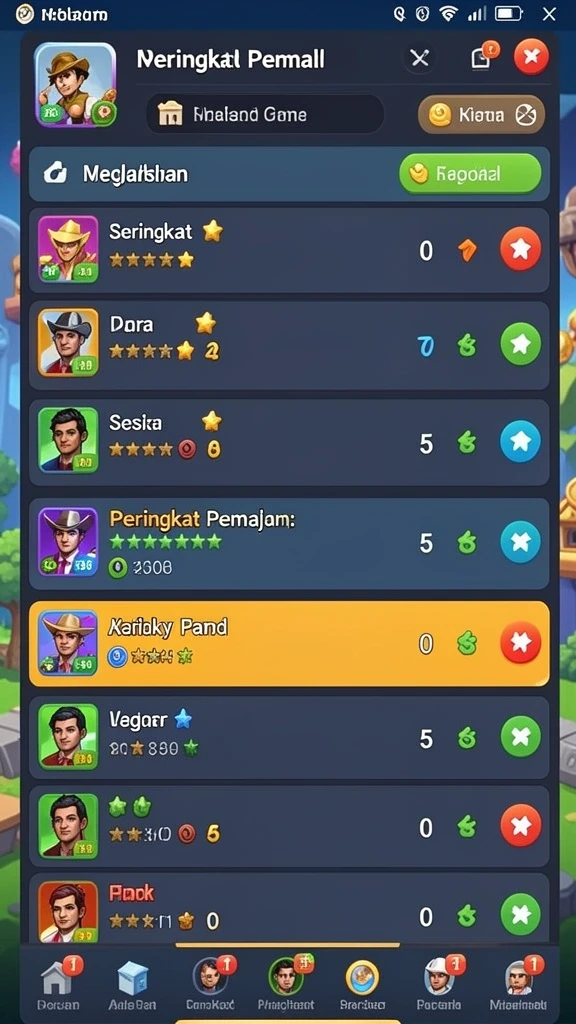Tap the blue star button on Sesika row
The image size is (576, 1024).
tap(520, 441)
